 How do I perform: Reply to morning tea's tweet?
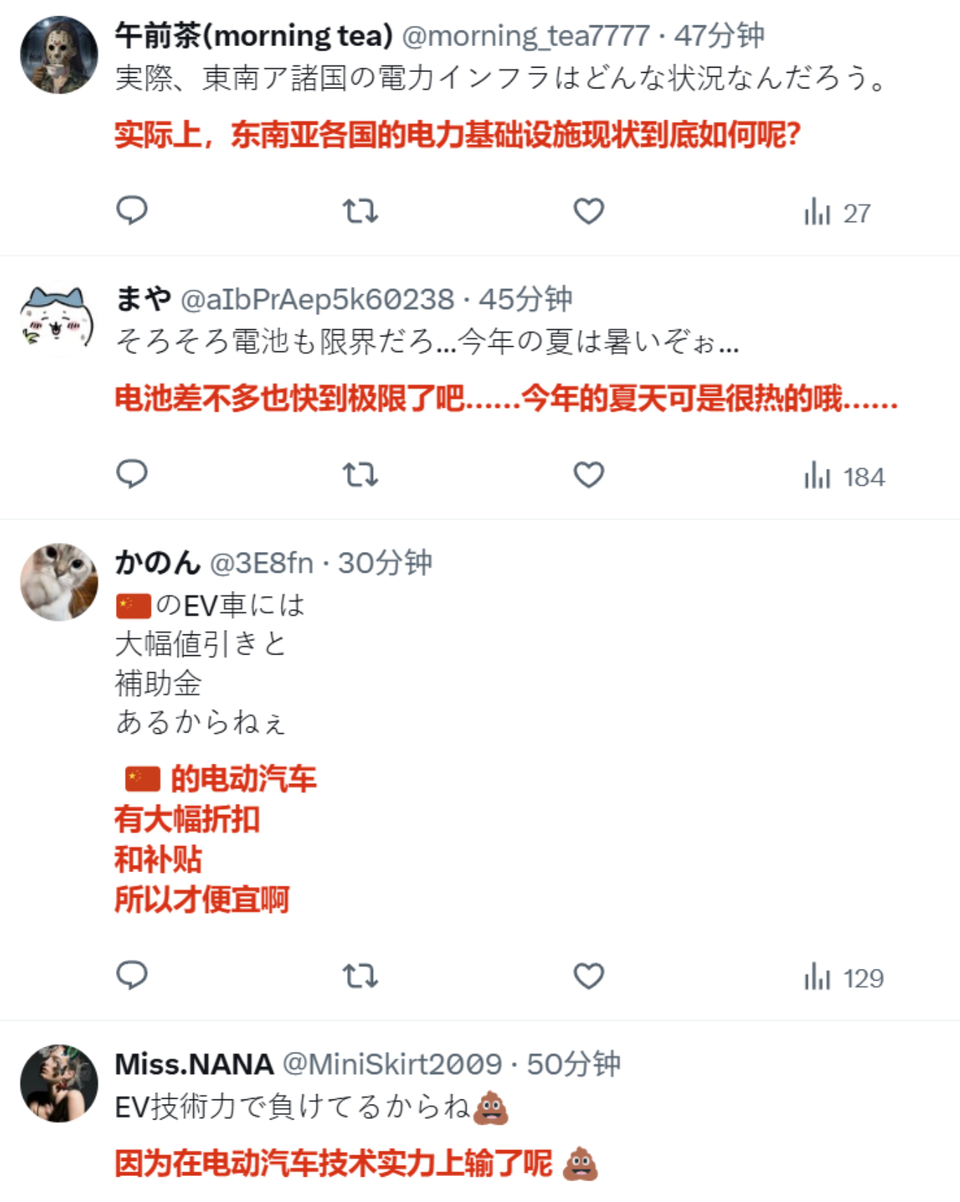132,211
